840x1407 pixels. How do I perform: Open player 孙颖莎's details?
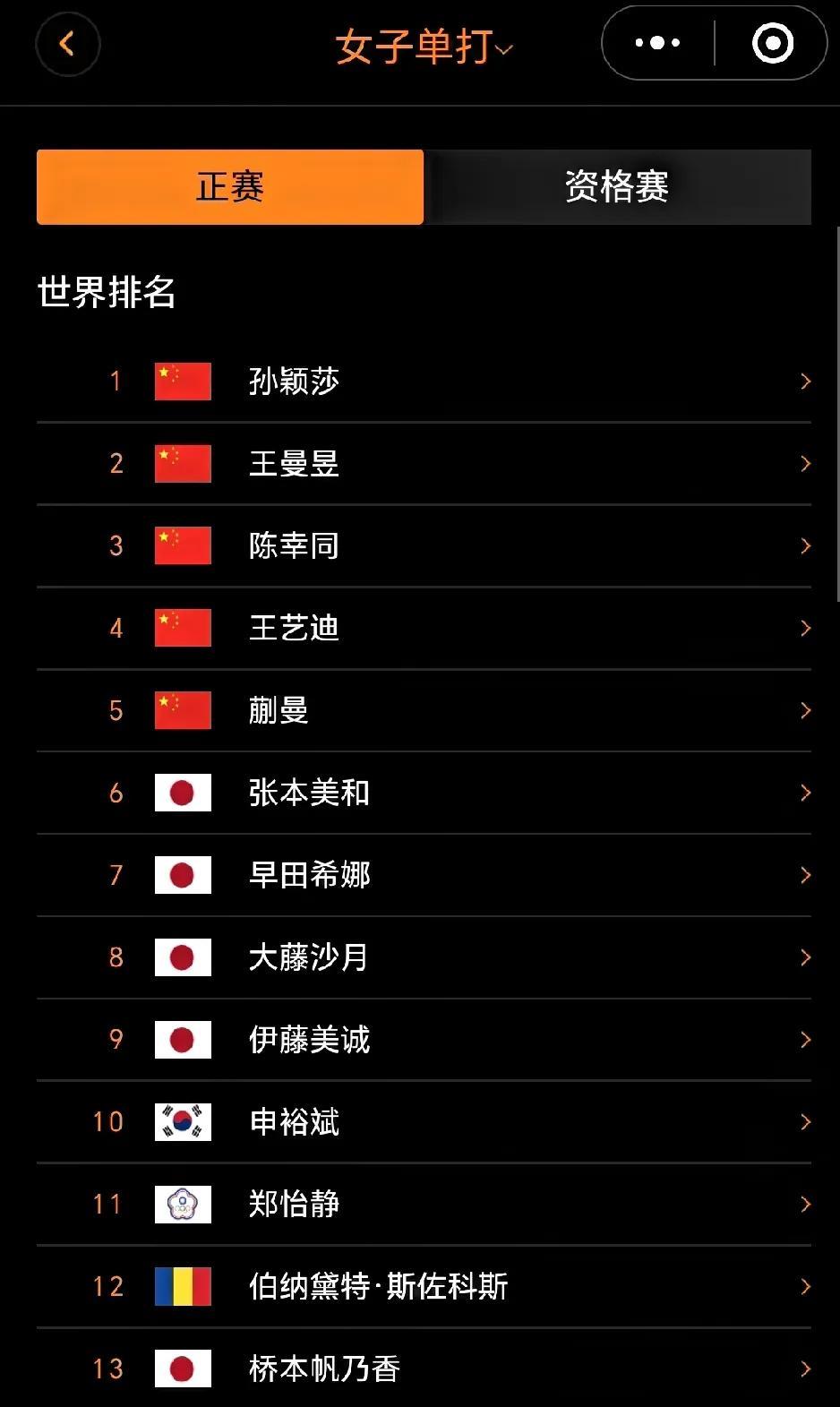tap(424, 382)
